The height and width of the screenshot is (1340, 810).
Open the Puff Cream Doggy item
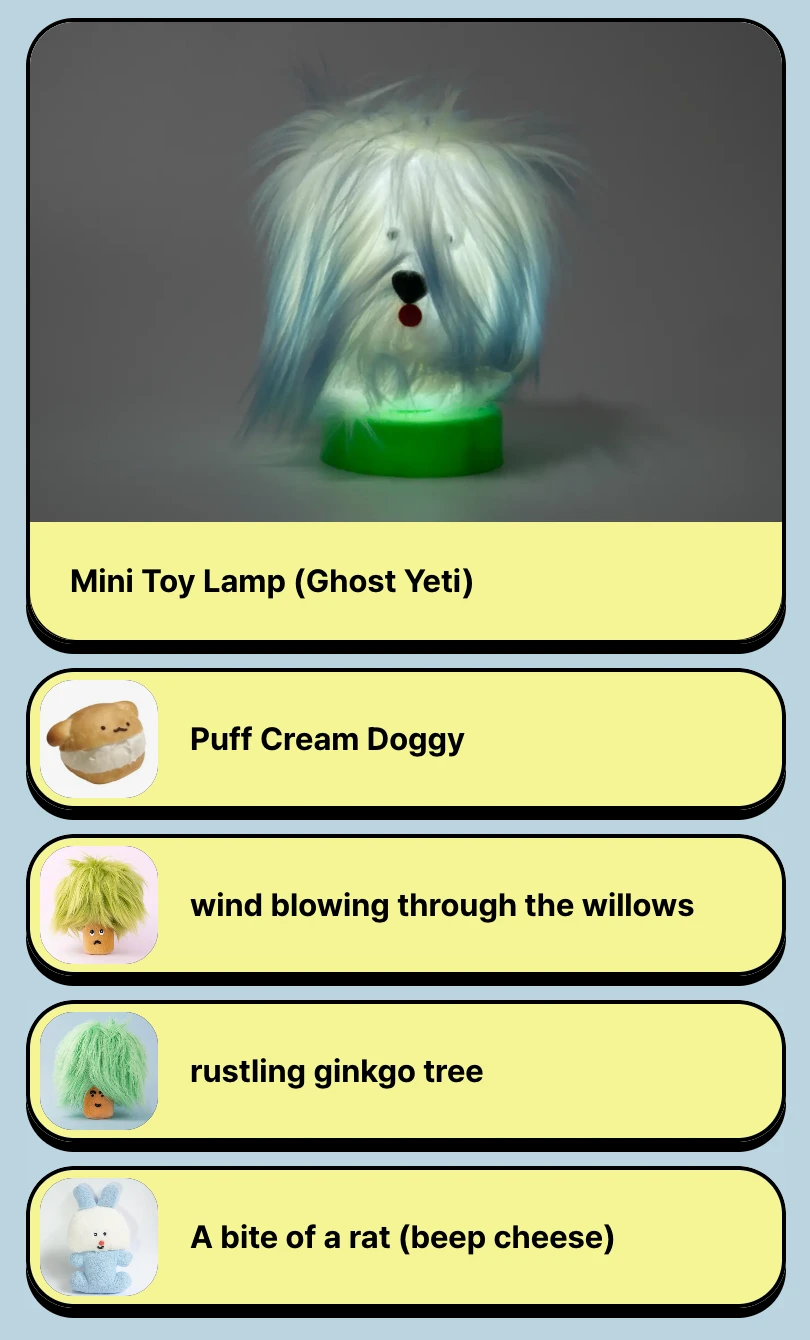coord(405,739)
